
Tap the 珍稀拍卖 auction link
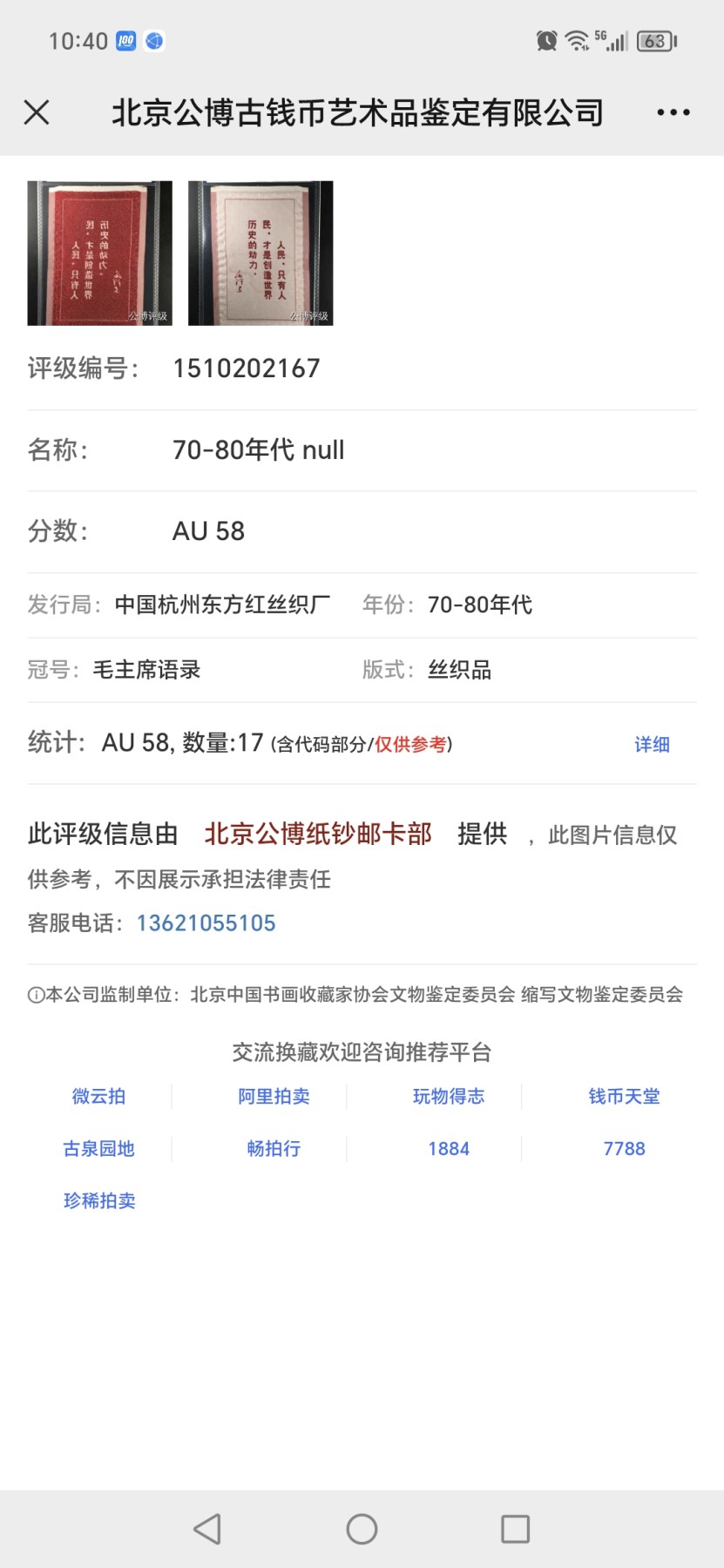[x=98, y=1200]
